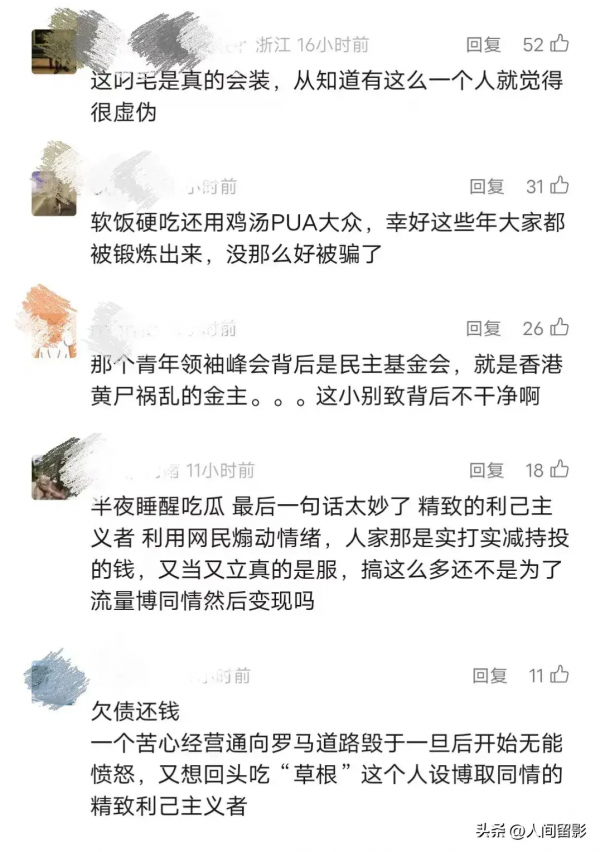Reply to the "欠债还钱" comment
Viewport: 600px width, 852px height.
490,676
